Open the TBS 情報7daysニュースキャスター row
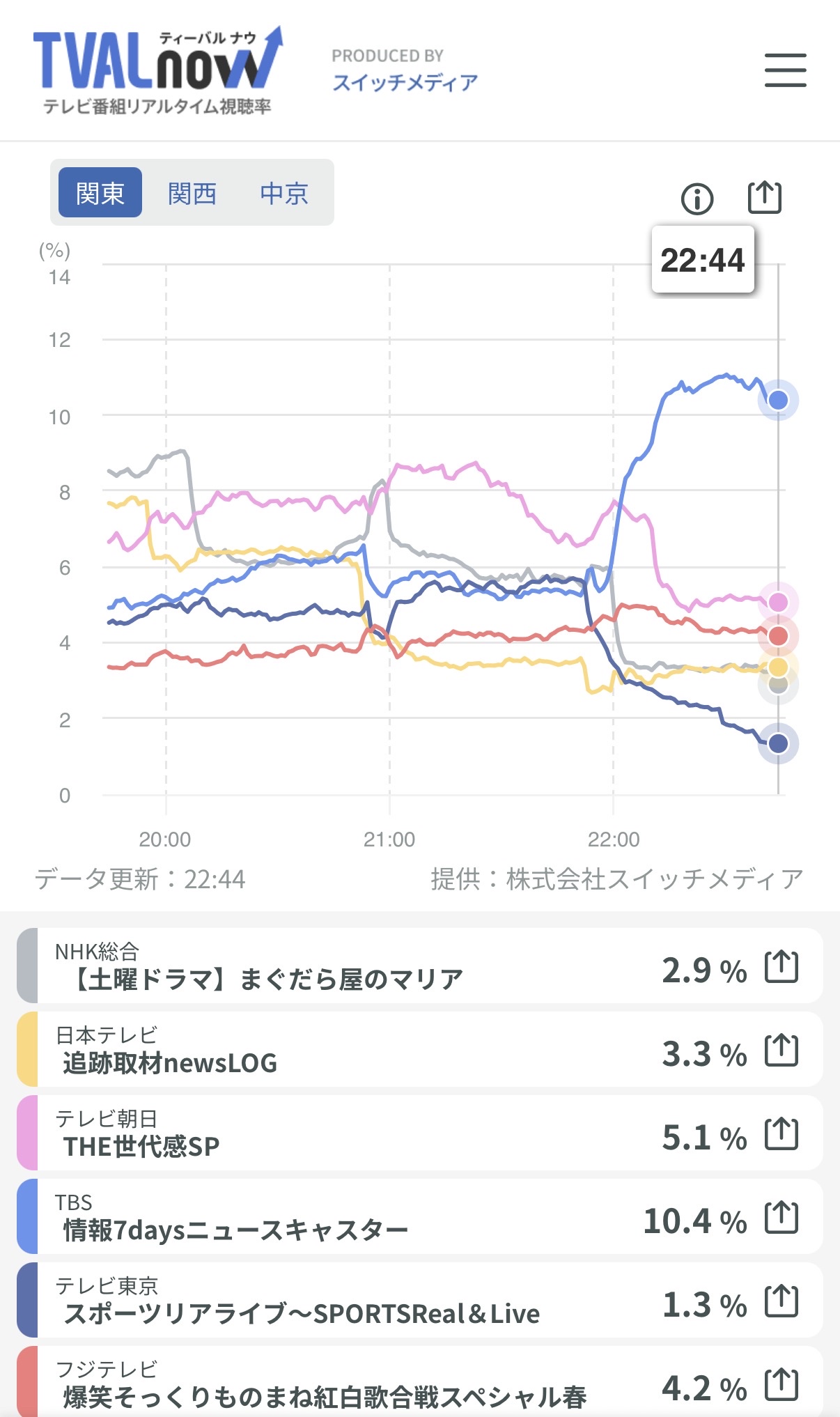 click(x=334, y=1218)
